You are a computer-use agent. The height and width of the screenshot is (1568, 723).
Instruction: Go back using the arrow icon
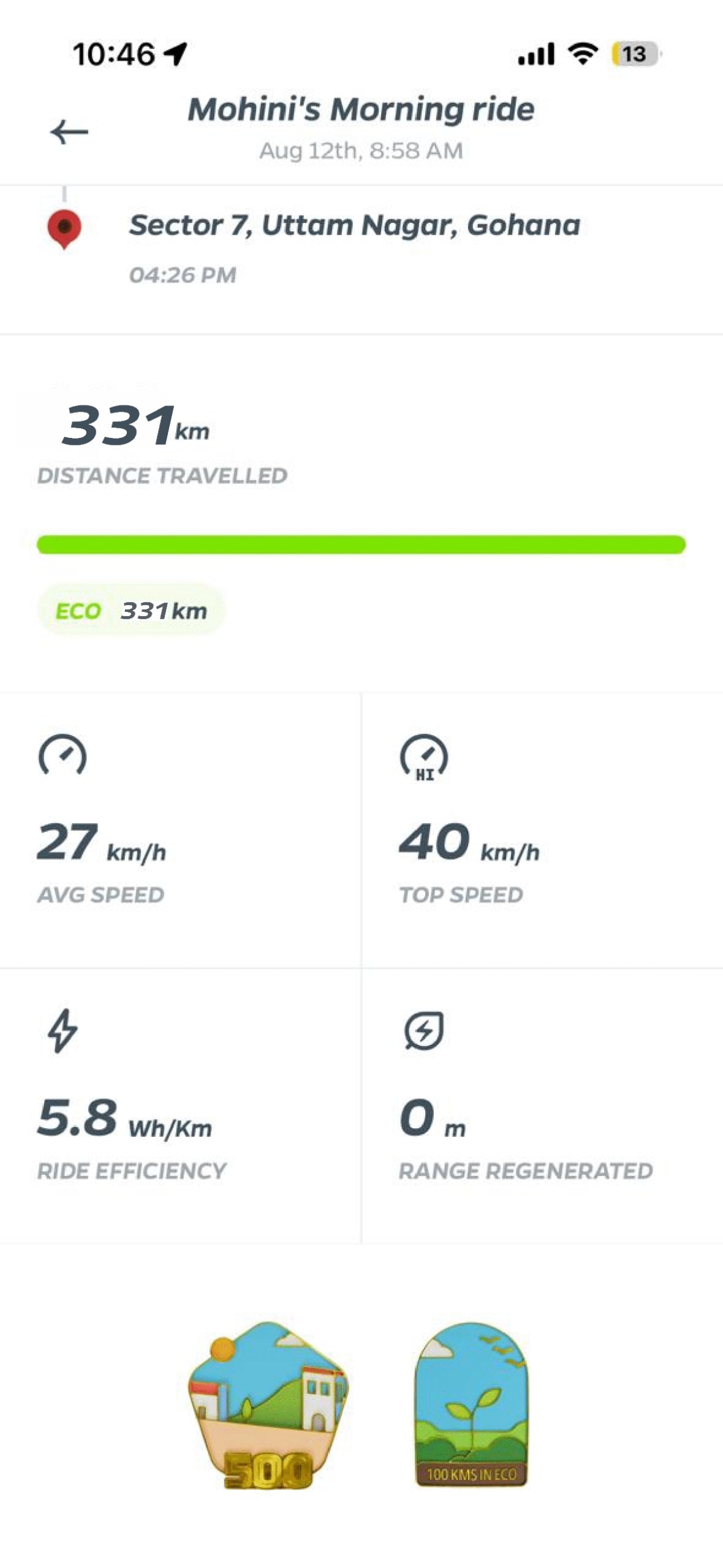point(69,132)
